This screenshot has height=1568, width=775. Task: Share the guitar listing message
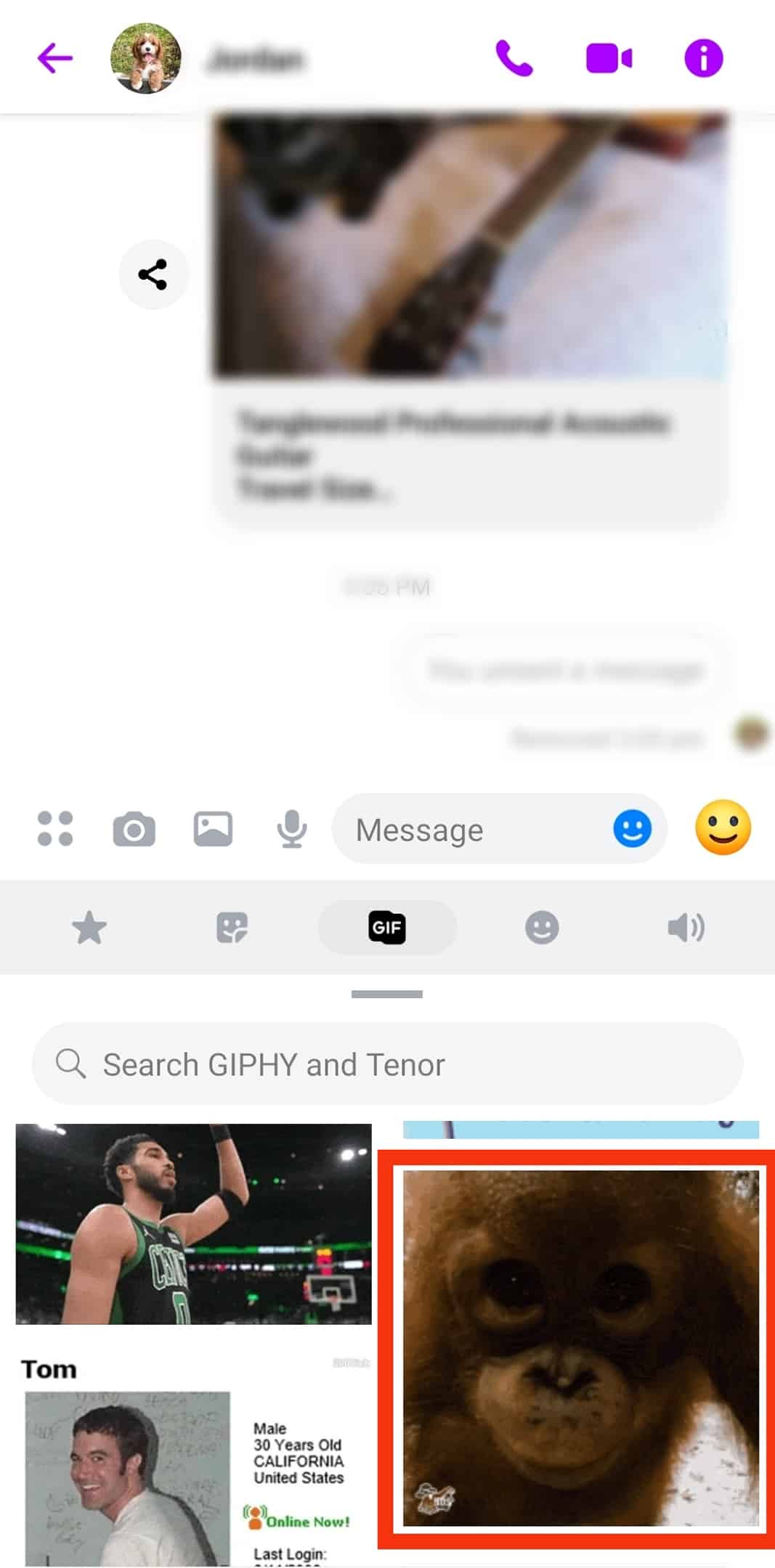[x=153, y=274]
